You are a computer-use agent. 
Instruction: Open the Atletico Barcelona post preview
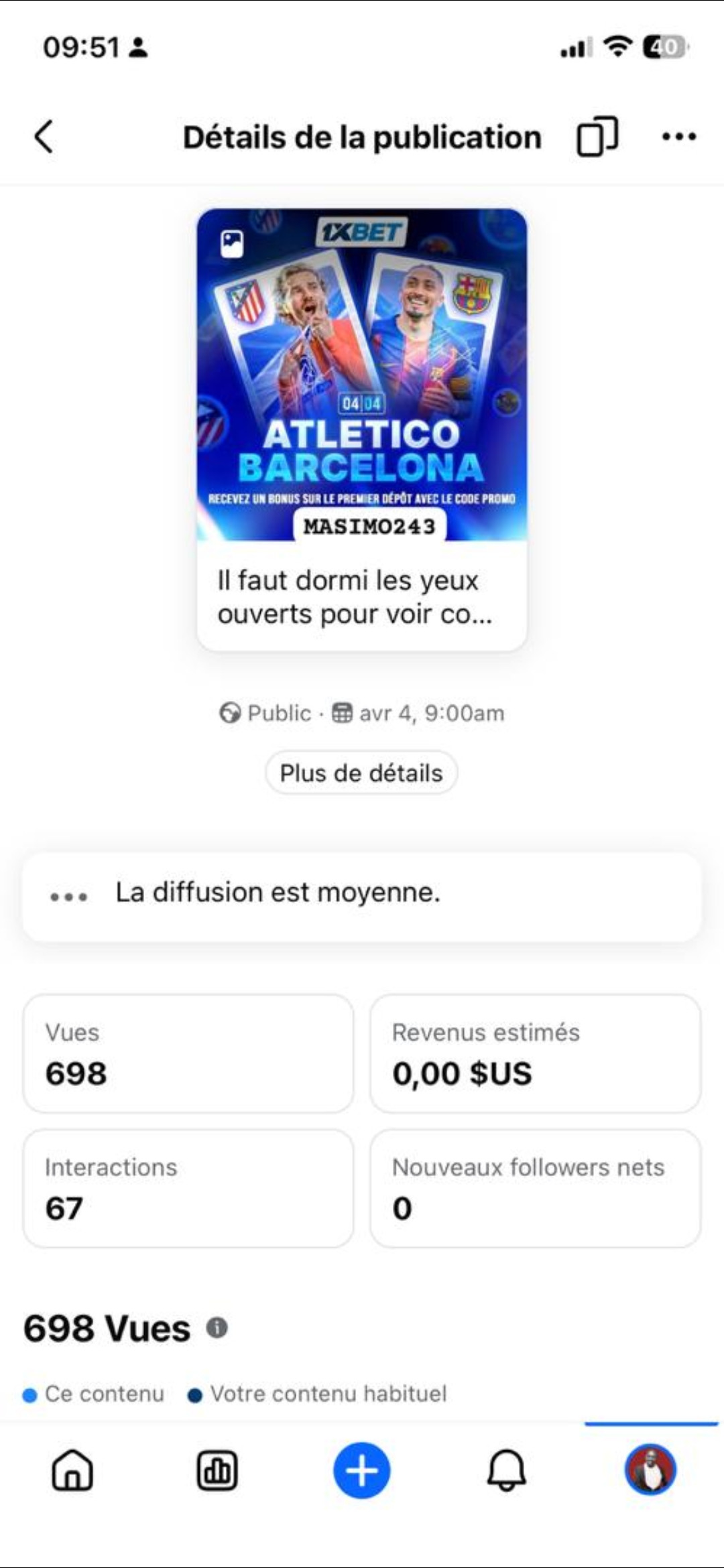tap(362, 429)
